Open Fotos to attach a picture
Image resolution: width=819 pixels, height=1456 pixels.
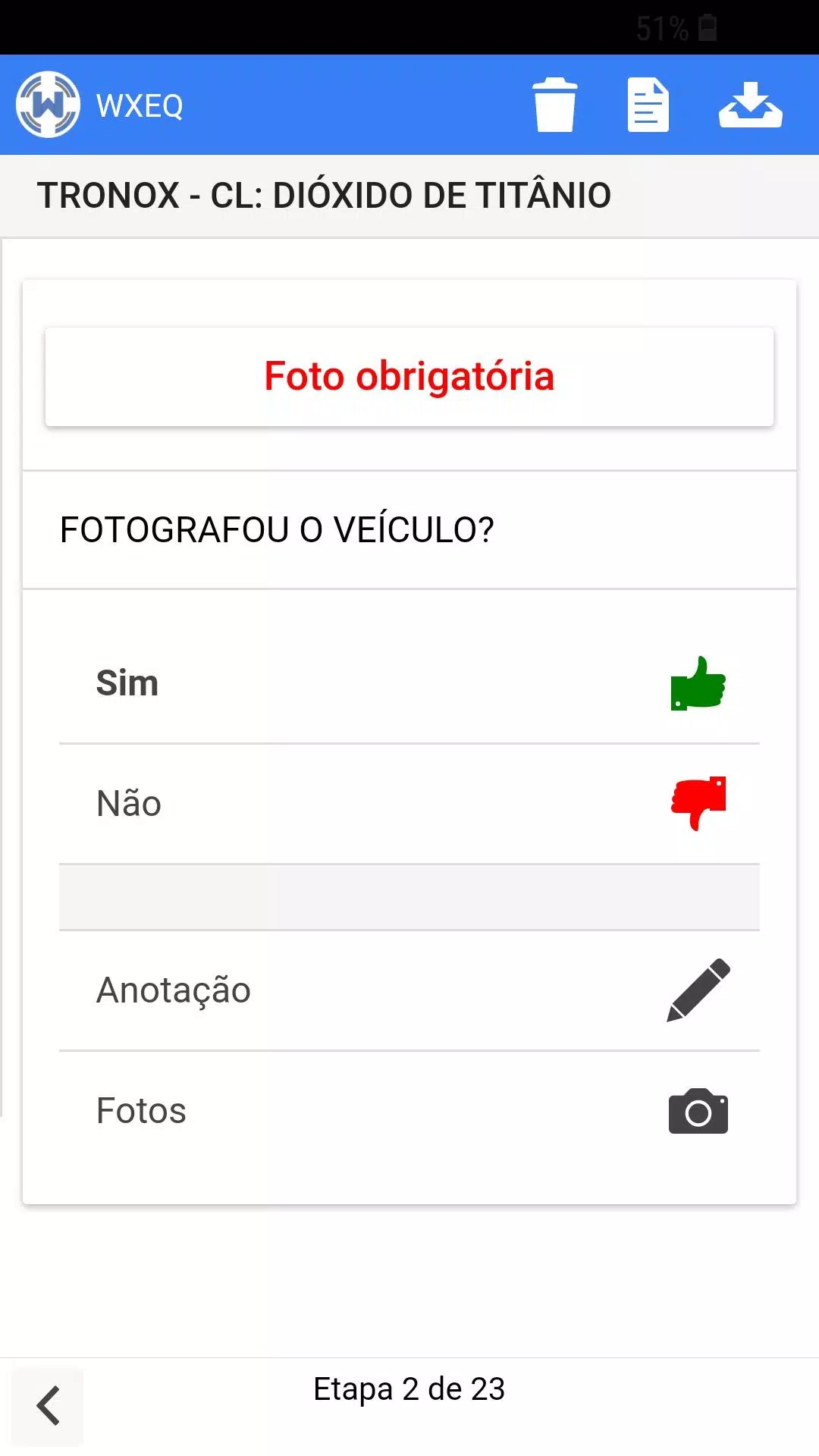(x=698, y=1111)
